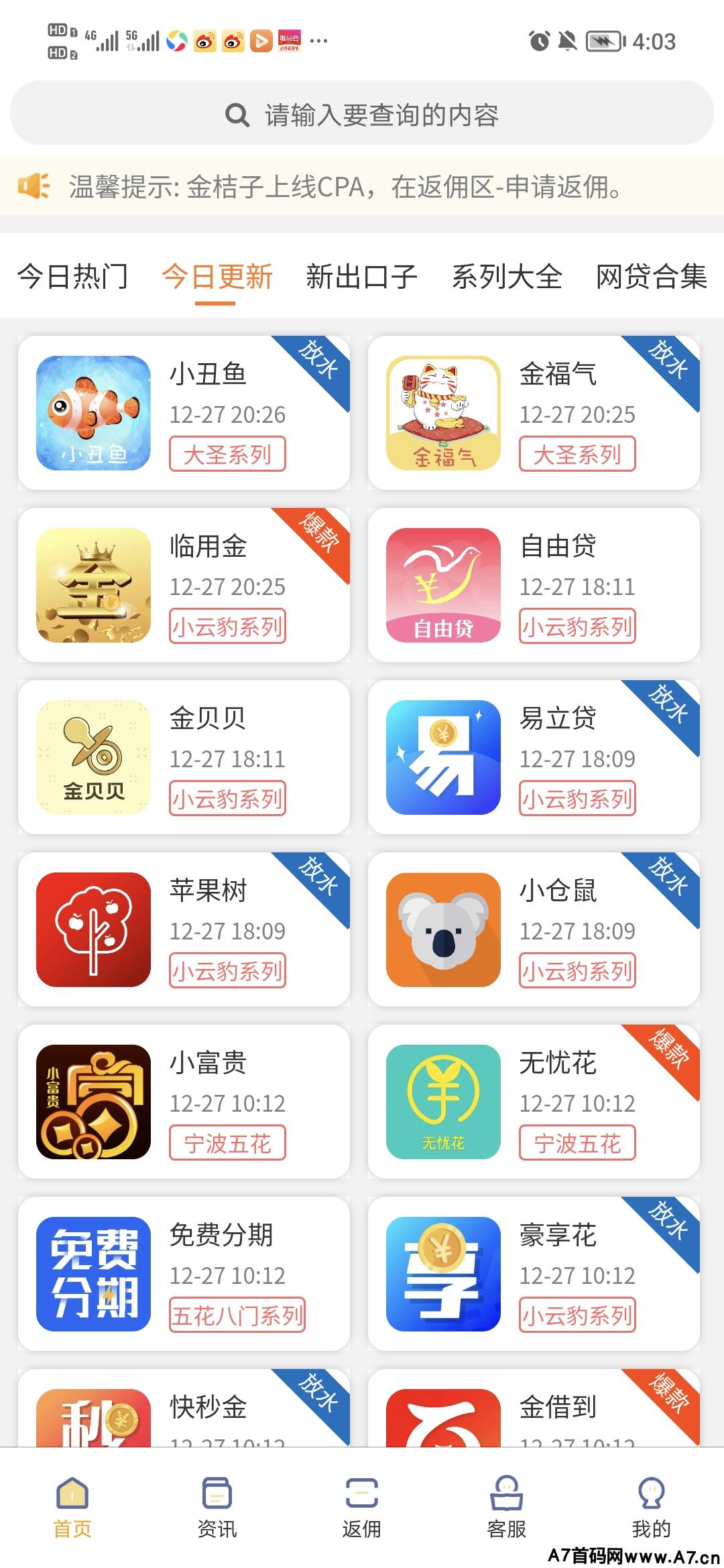The image size is (724, 1568).
Task: Switch to the 我的 tab
Action: 651,1506
